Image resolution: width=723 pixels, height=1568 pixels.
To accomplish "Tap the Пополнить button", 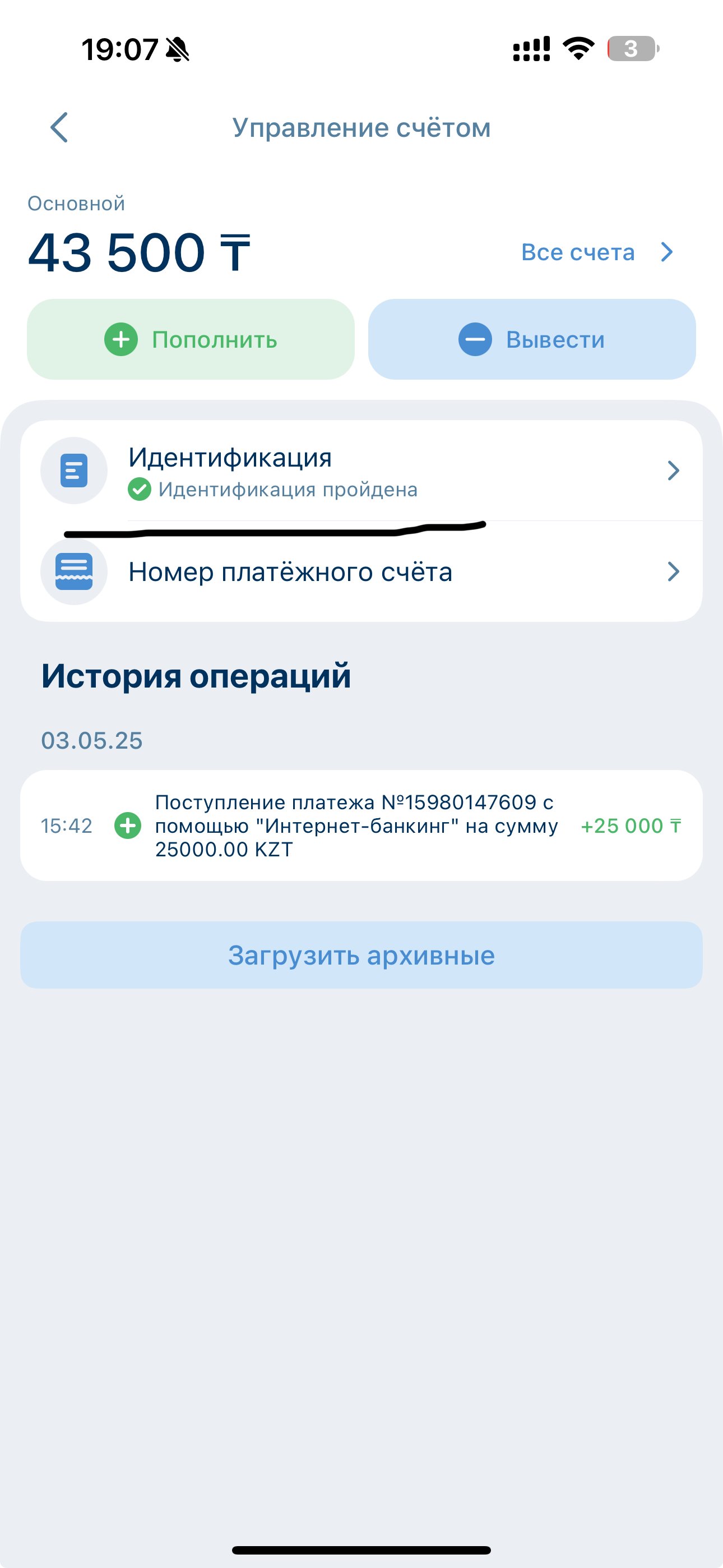I will [191, 340].
